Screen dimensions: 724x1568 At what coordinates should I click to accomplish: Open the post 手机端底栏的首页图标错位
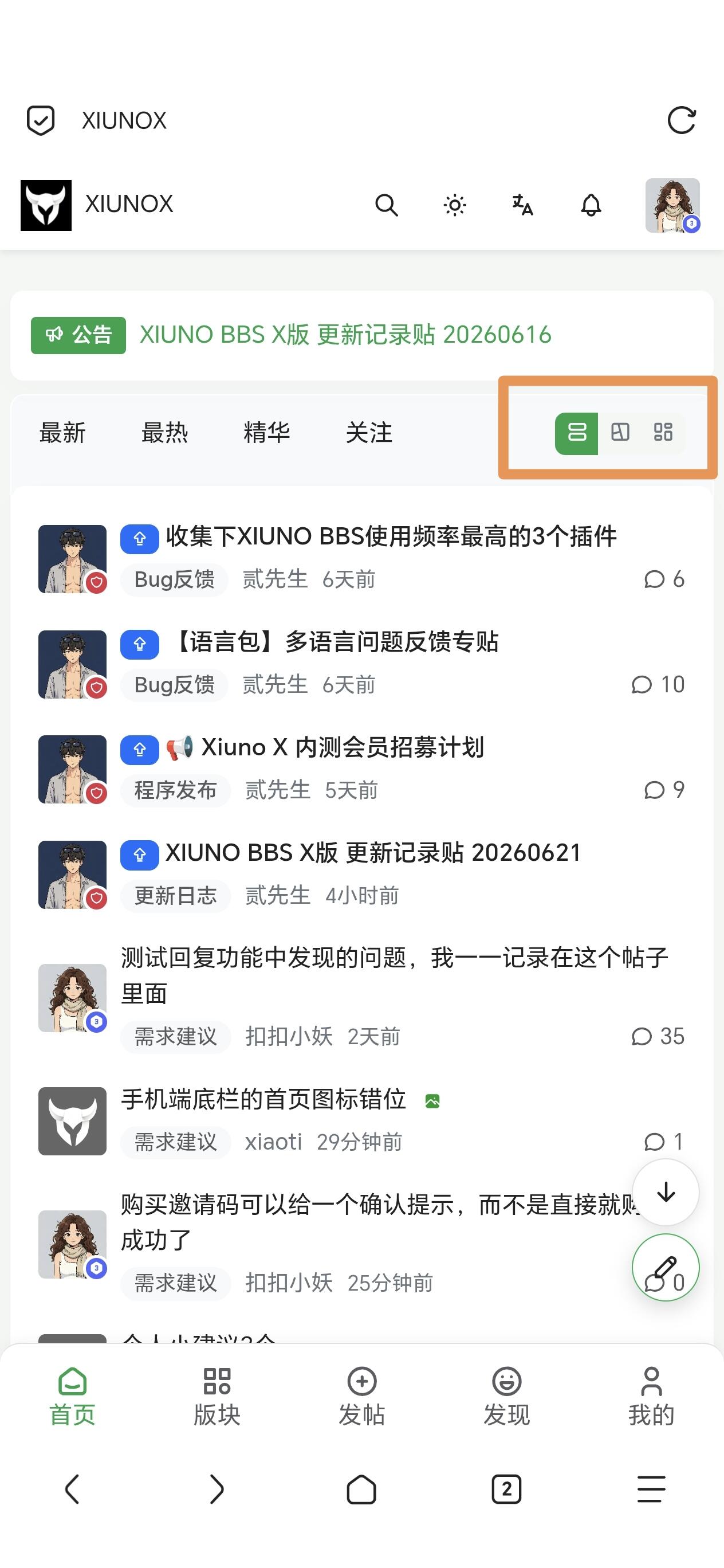[x=263, y=1099]
